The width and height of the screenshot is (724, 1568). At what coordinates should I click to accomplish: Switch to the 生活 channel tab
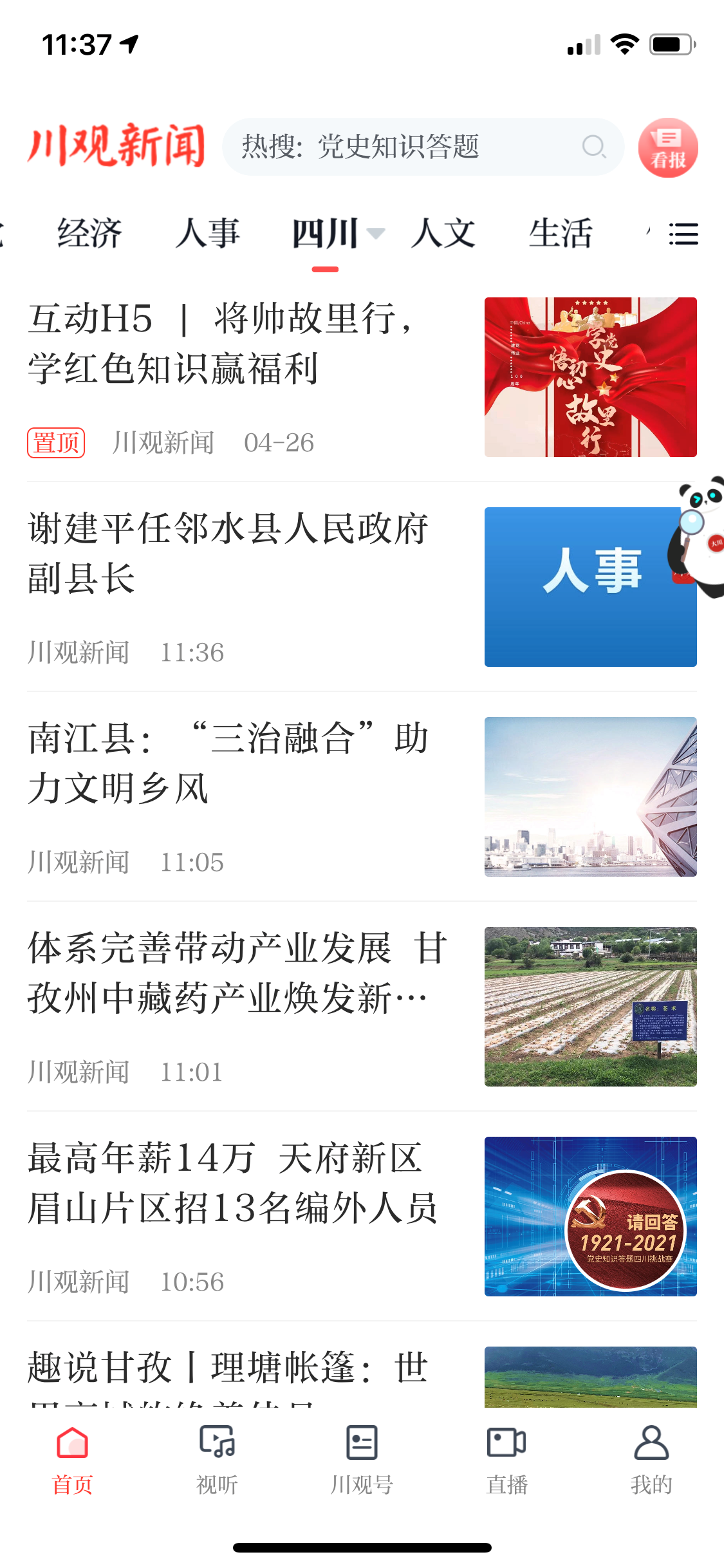pos(560,233)
